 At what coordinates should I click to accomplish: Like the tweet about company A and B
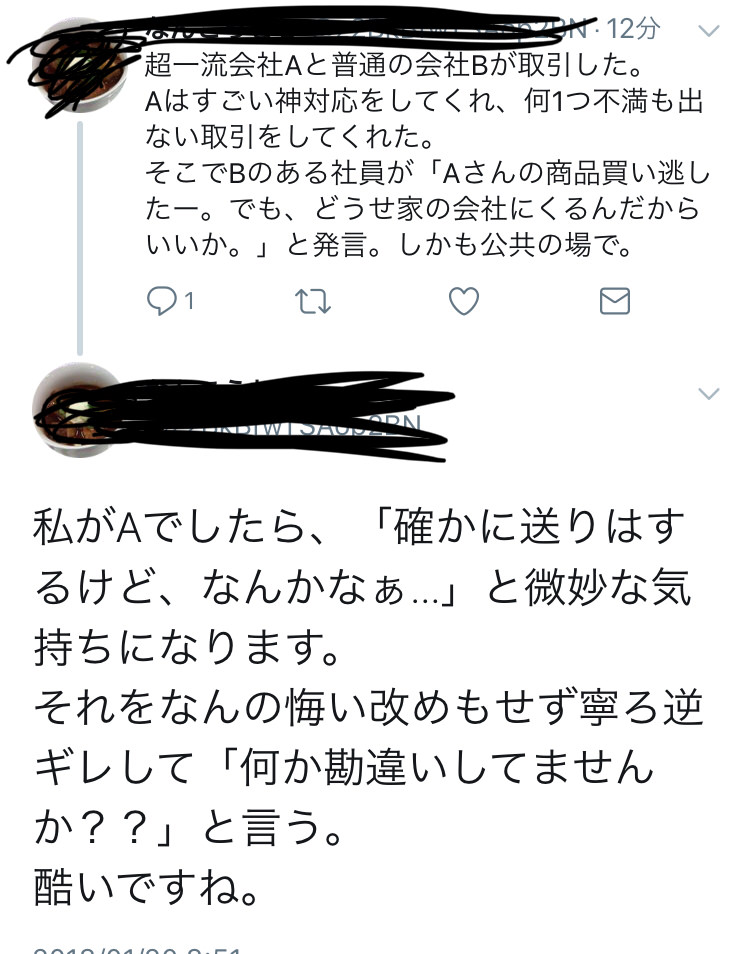coord(463,301)
